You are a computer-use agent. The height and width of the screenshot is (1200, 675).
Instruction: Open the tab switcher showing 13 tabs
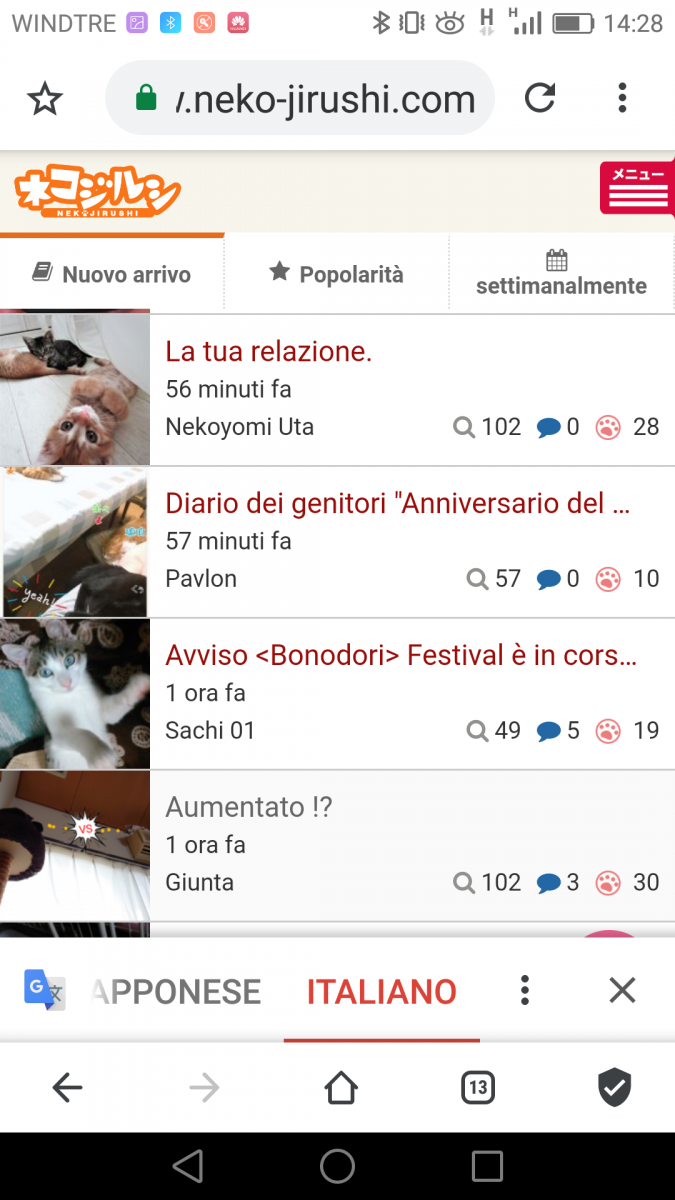[x=478, y=1088]
